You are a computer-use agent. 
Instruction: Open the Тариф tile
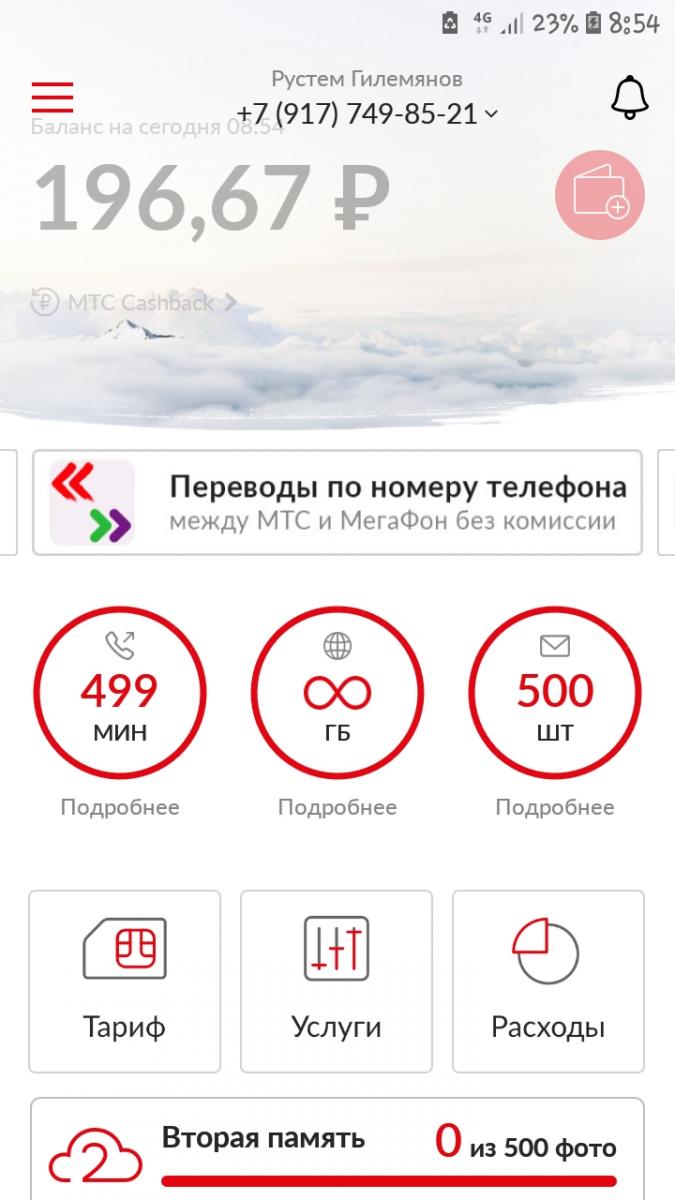tap(125, 981)
